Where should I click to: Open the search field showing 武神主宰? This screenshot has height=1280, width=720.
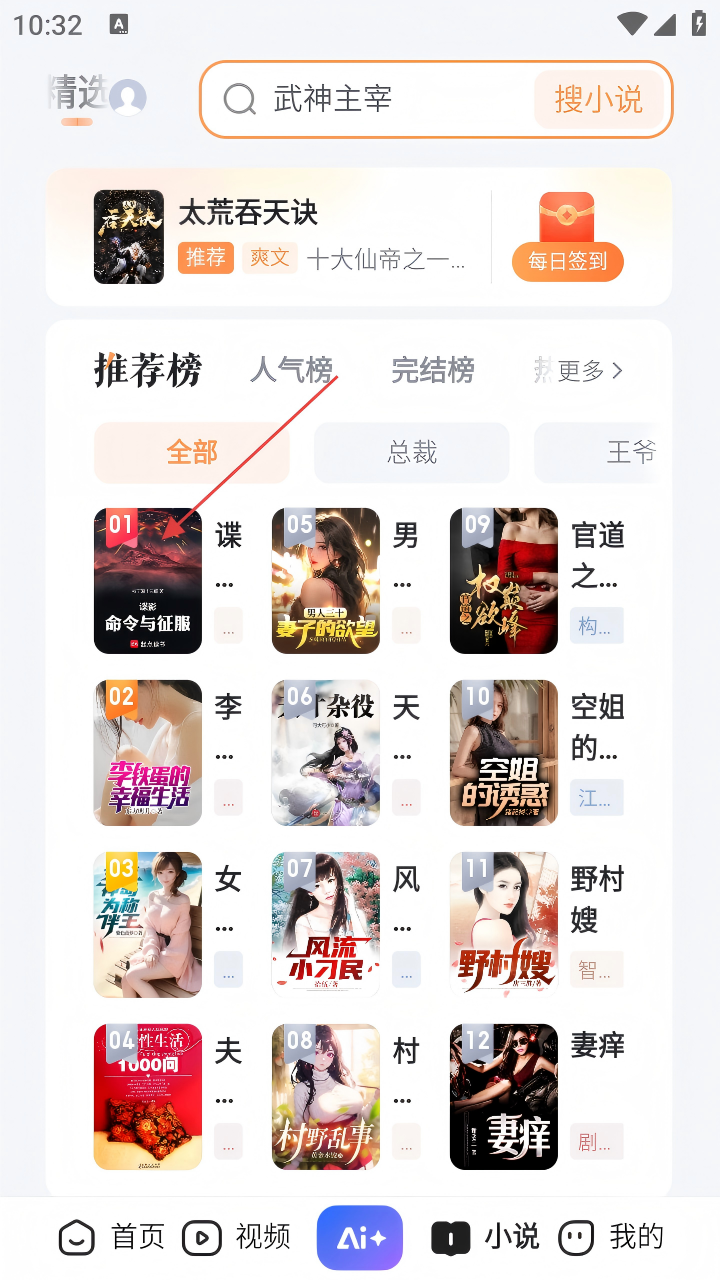point(380,99)
